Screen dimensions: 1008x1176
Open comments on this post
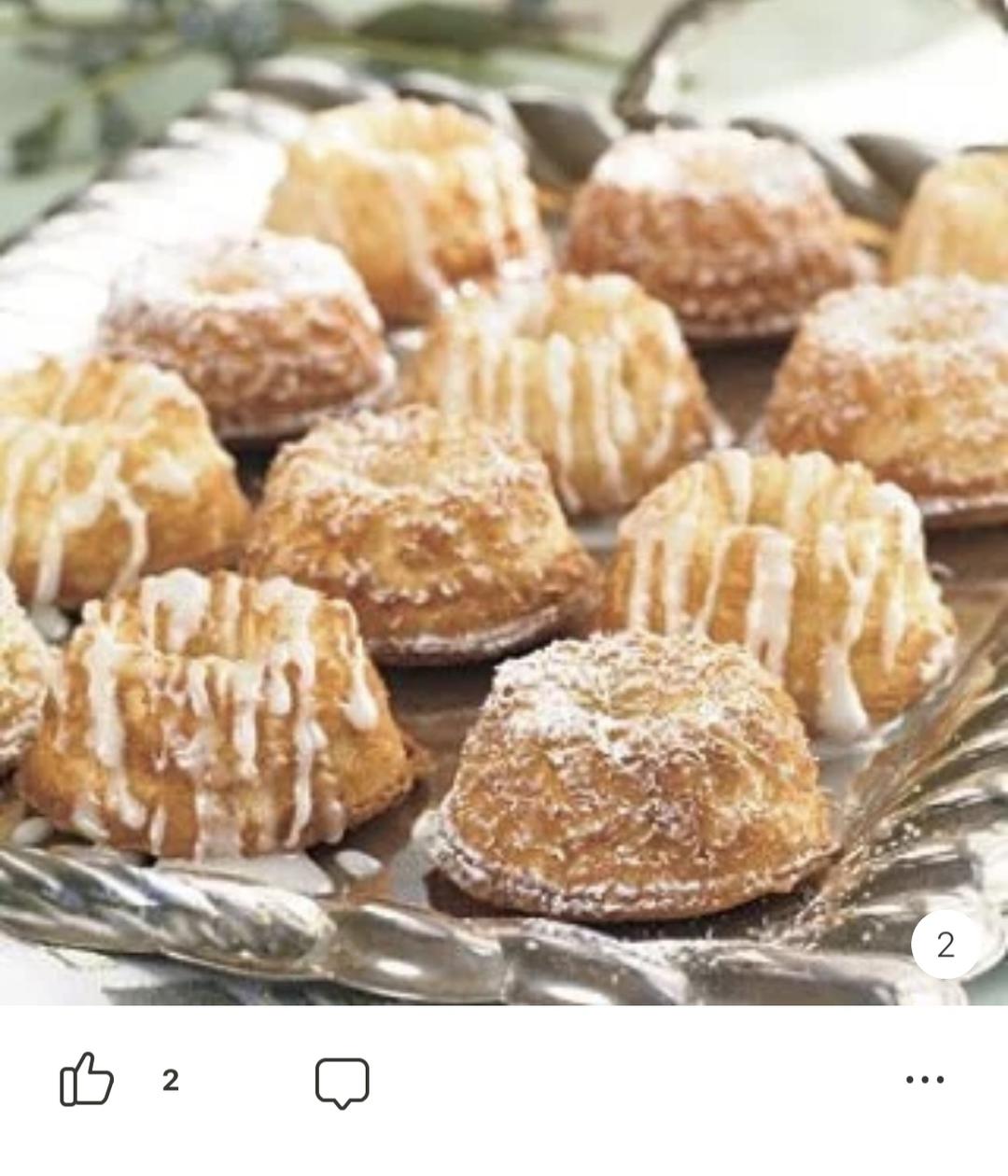(x=343, y=1082)
